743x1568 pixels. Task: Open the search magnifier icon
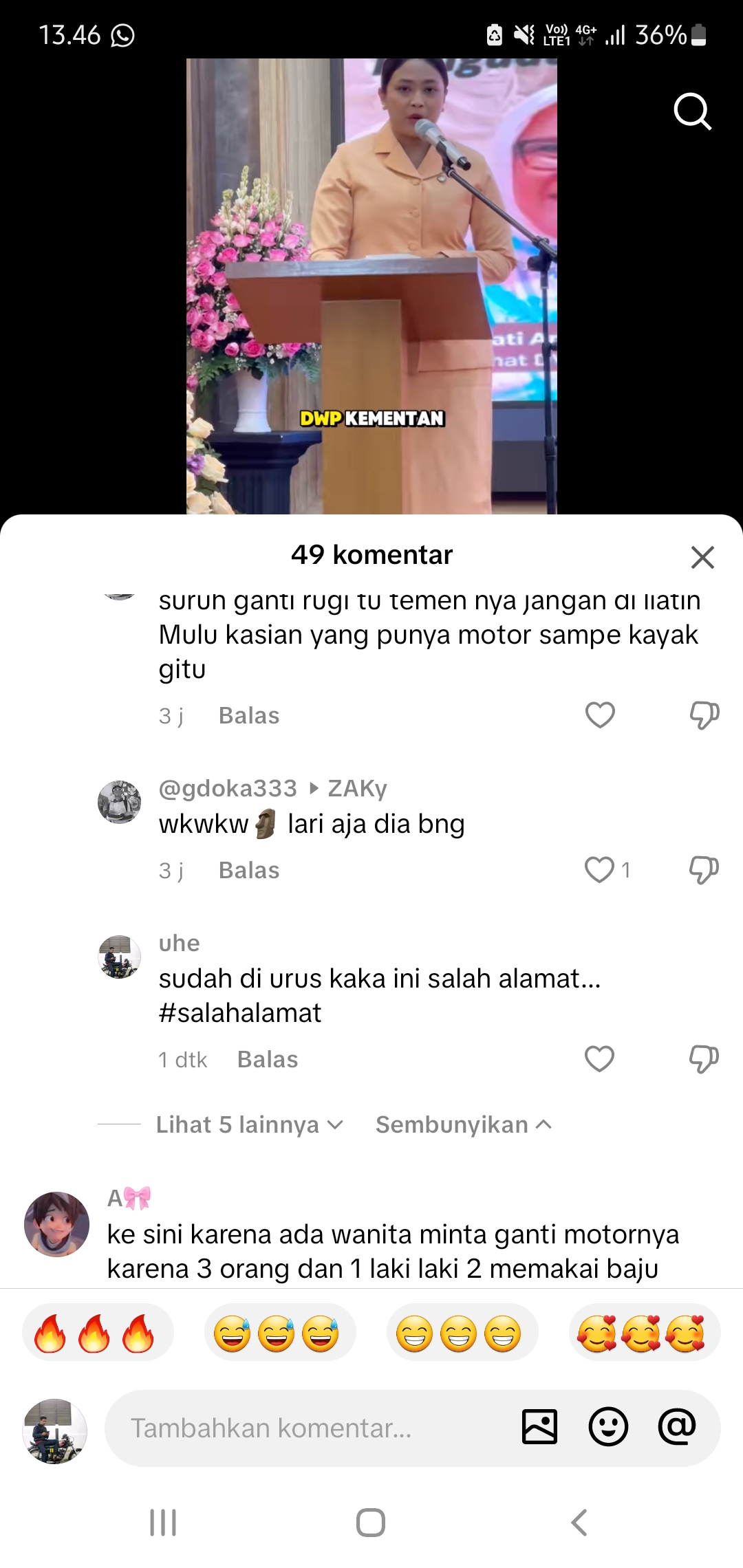pyautogui.click(x=692, y=111)
